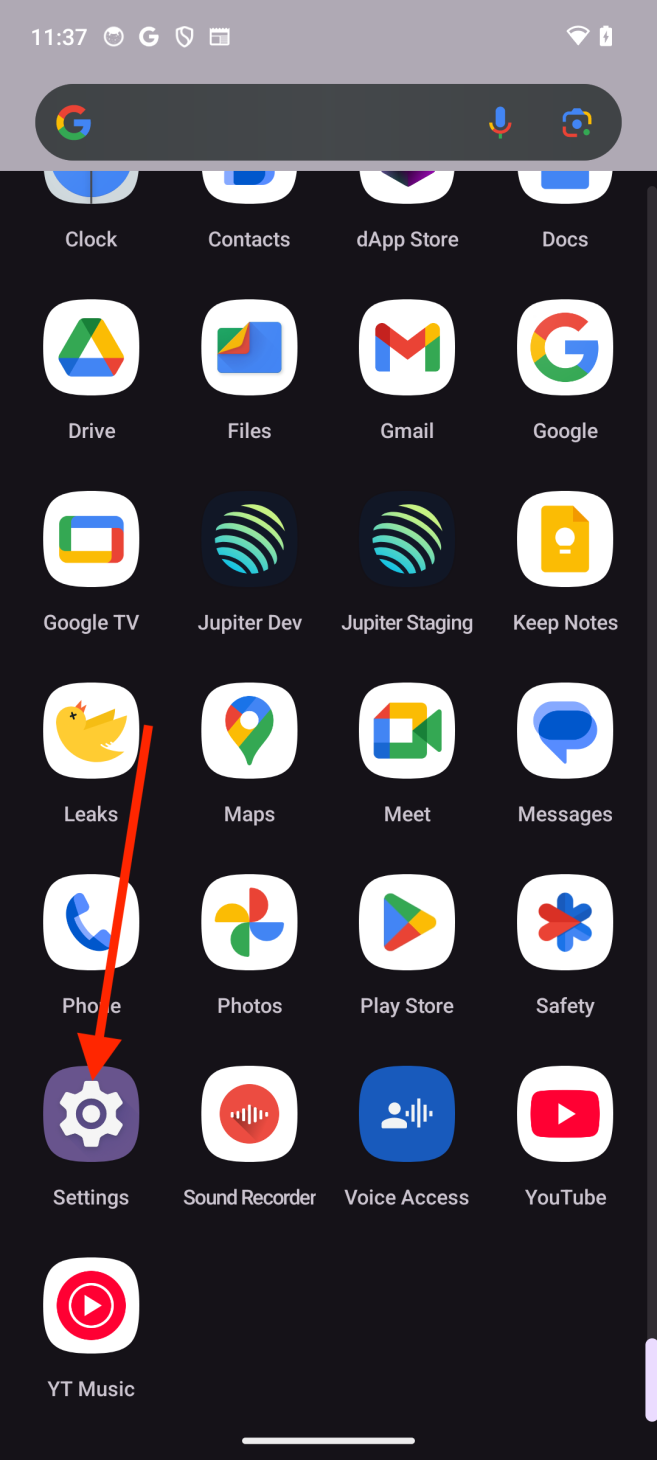The image size is (657, 1460).
Task: Open Google Meet
Action: [407, 731]
